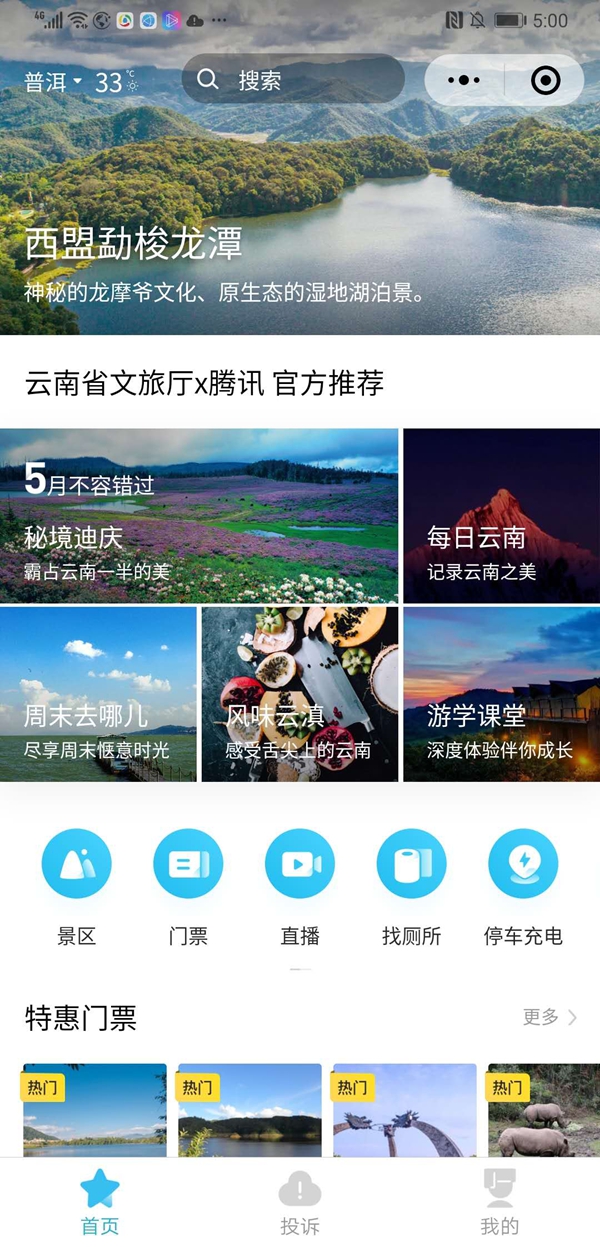Open the 每日云南 card
The width and height of the screenshot is (600, 1247).
[501, 516]
